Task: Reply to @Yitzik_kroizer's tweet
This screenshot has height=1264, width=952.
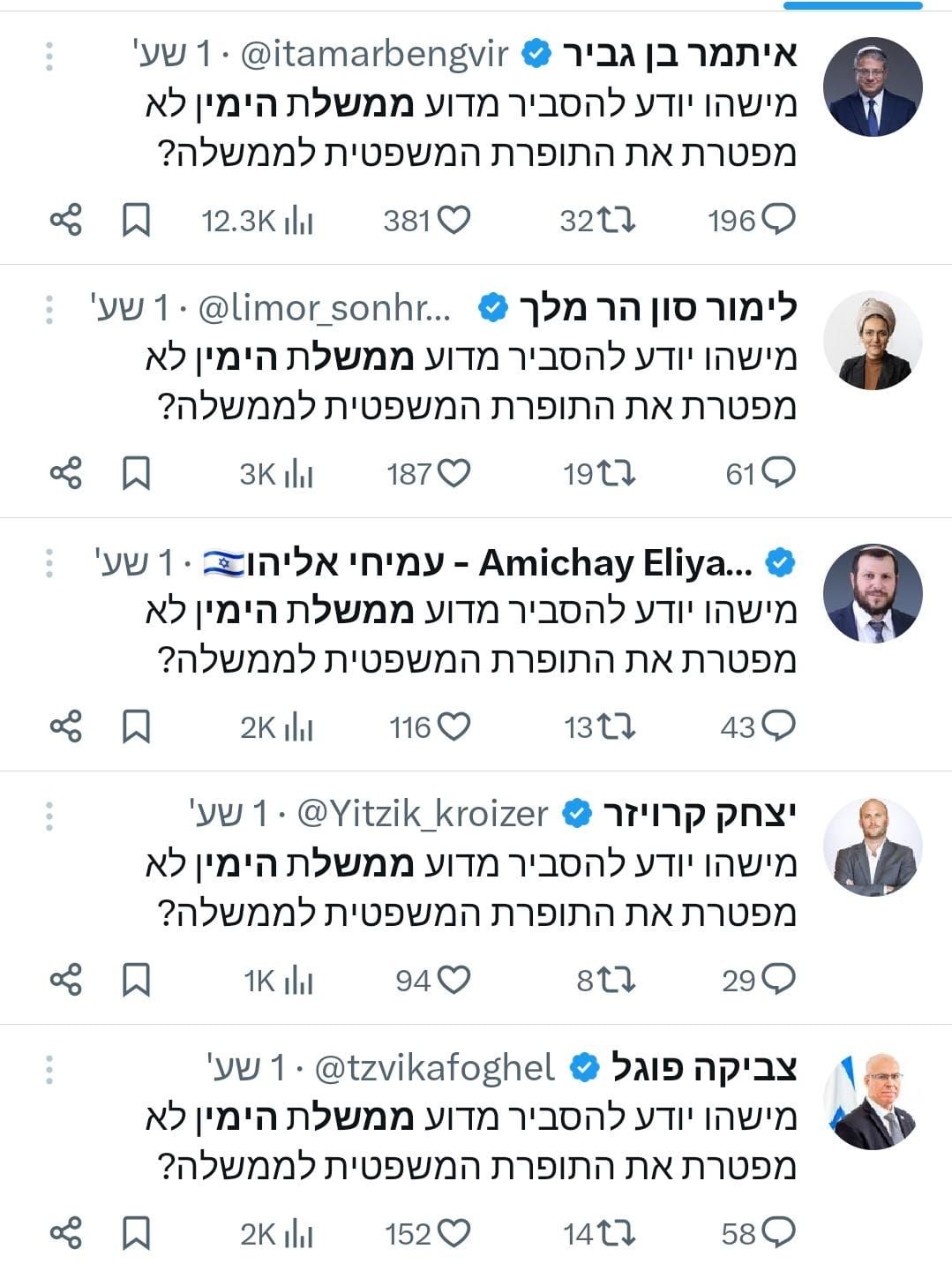Action: tap(778, 979)
